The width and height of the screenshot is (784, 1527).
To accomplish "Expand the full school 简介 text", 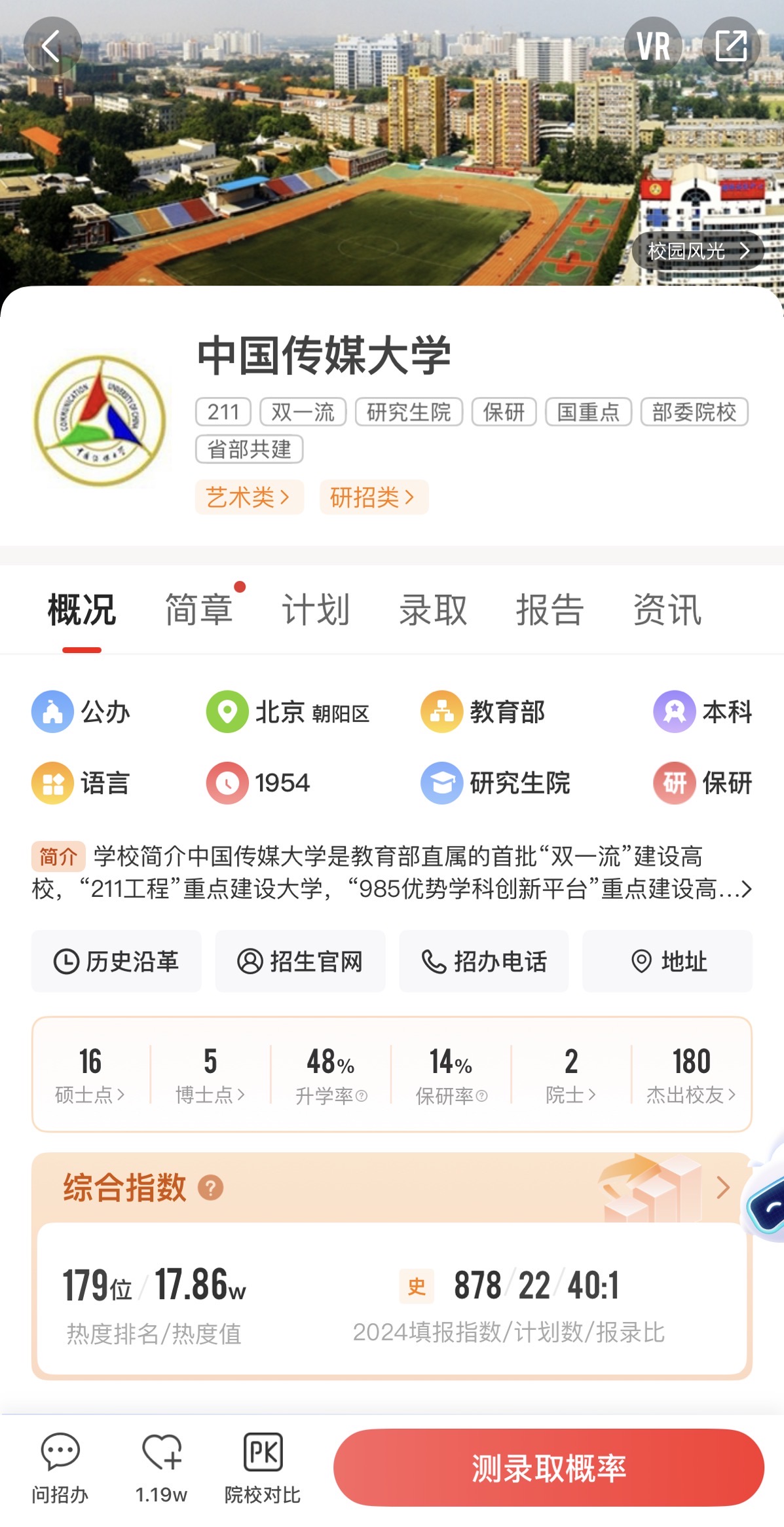I will tap(744, 890).
